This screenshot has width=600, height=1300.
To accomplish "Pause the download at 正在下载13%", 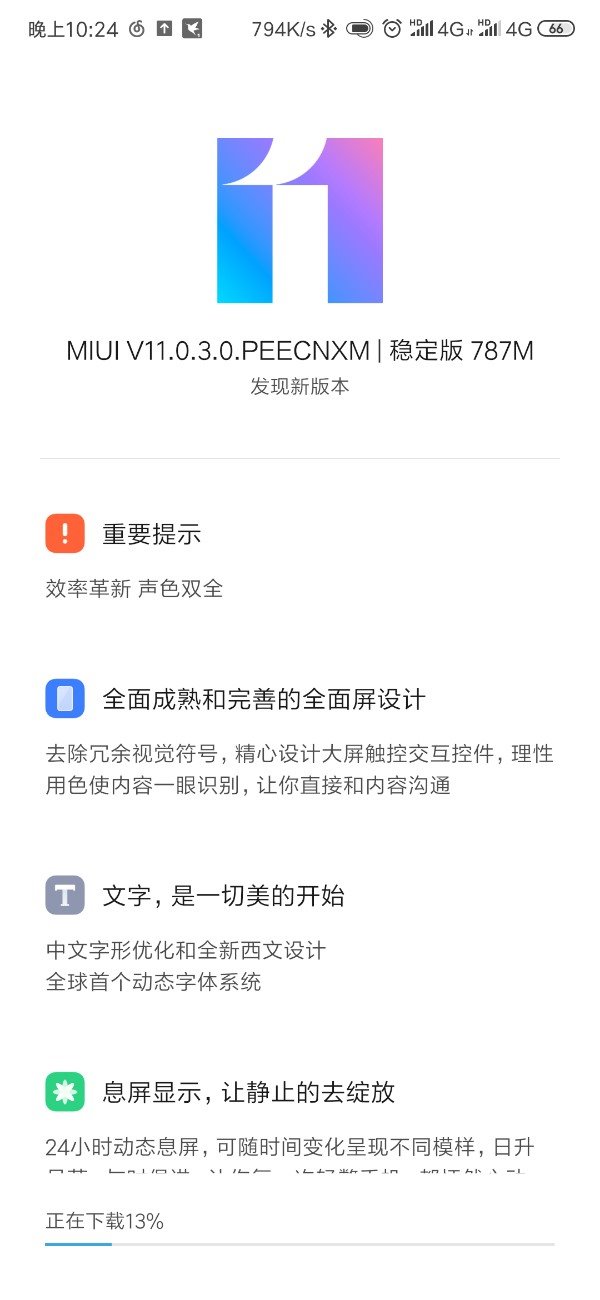I will [x=299, y=1230].
